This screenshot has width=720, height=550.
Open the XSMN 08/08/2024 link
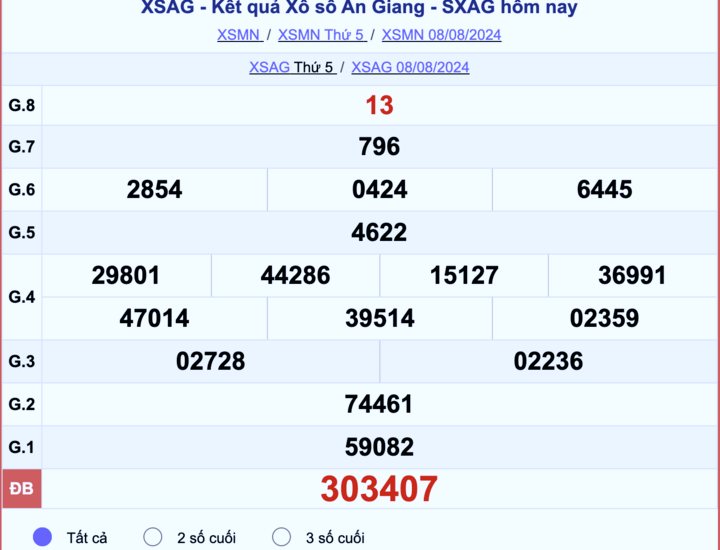pos(441,35)
